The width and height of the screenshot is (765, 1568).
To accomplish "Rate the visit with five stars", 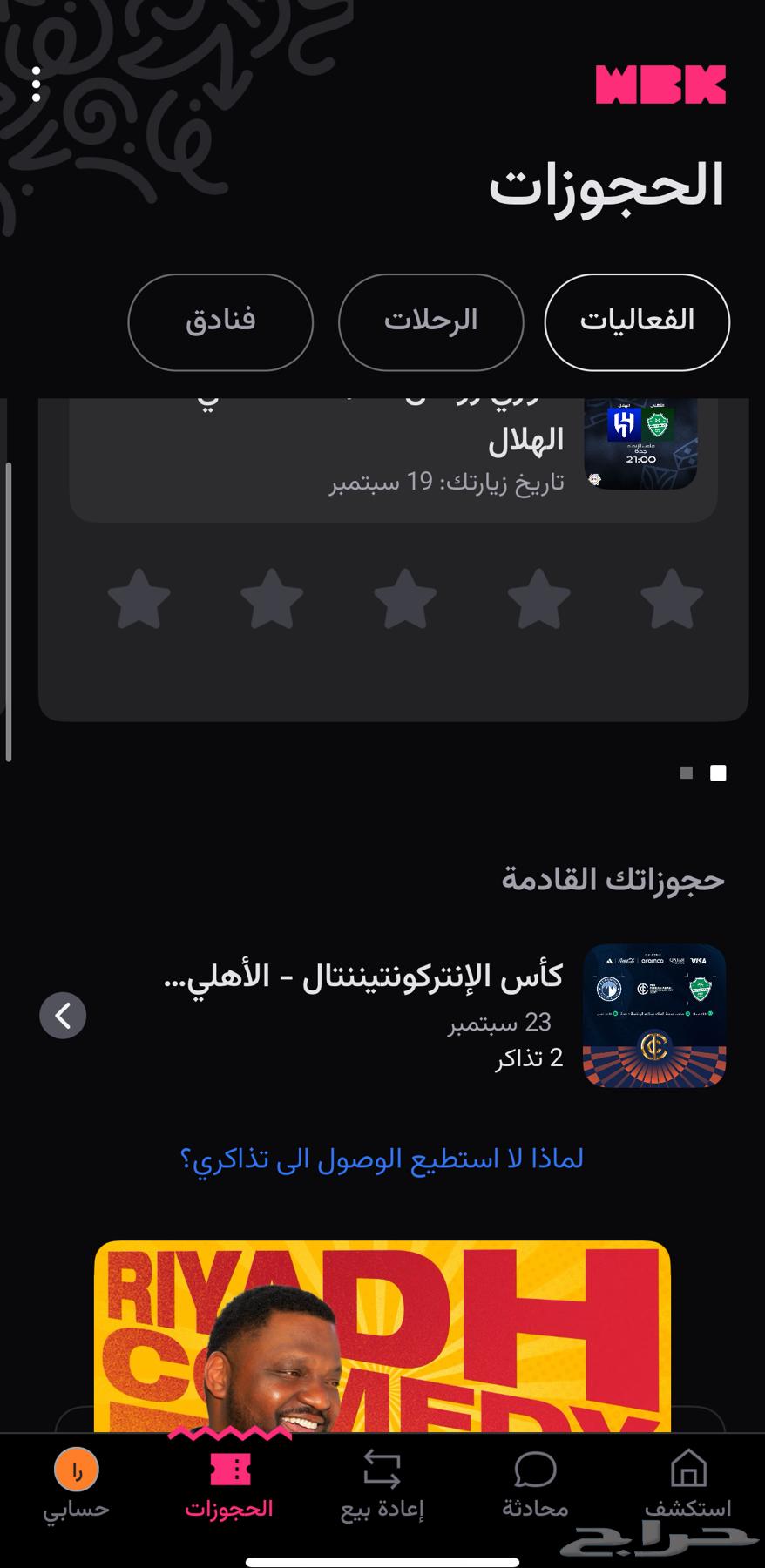I will point(139,599).
